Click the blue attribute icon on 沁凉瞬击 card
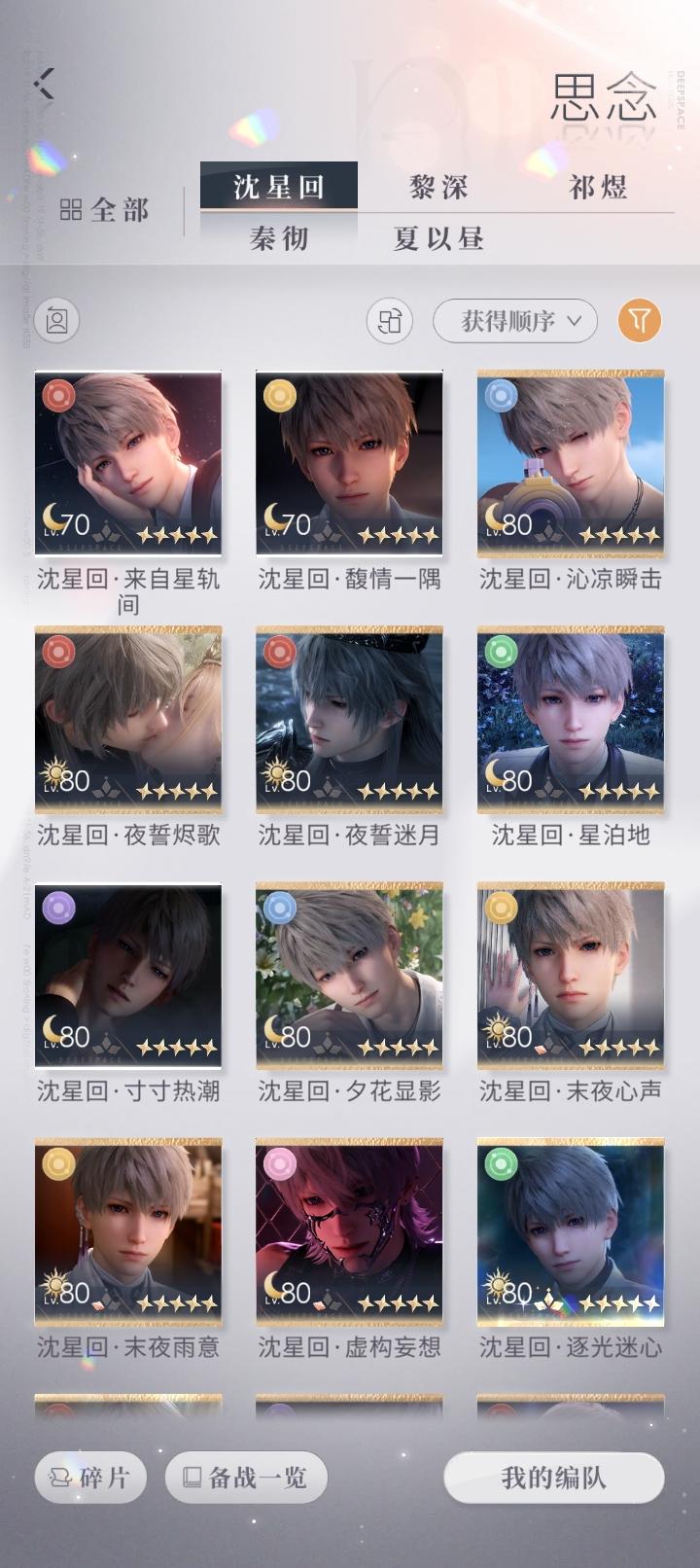Image resolution: width=700 pixels, height=1568 pixels. coord(501,394)
